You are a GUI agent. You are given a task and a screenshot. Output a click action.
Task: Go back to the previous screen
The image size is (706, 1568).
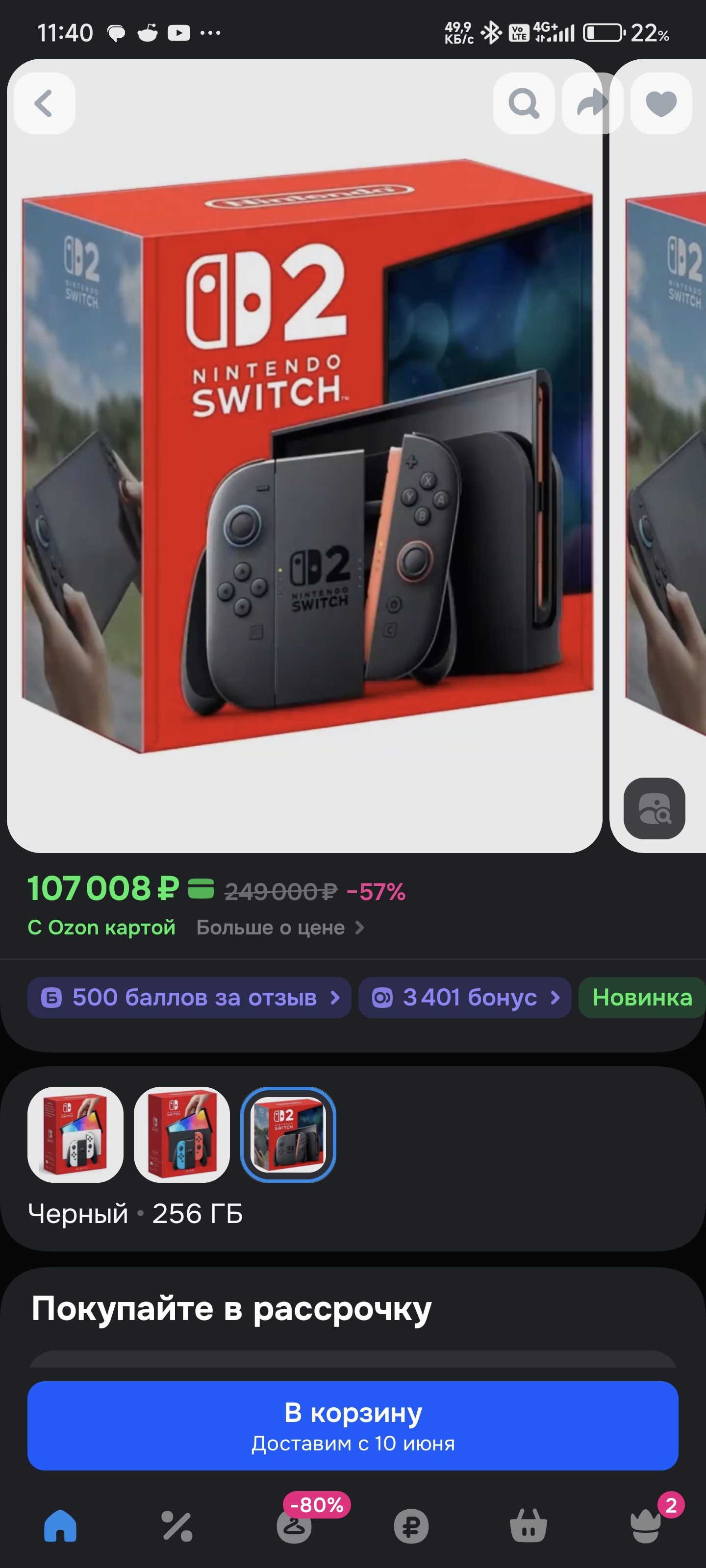(x=44, y=103)
